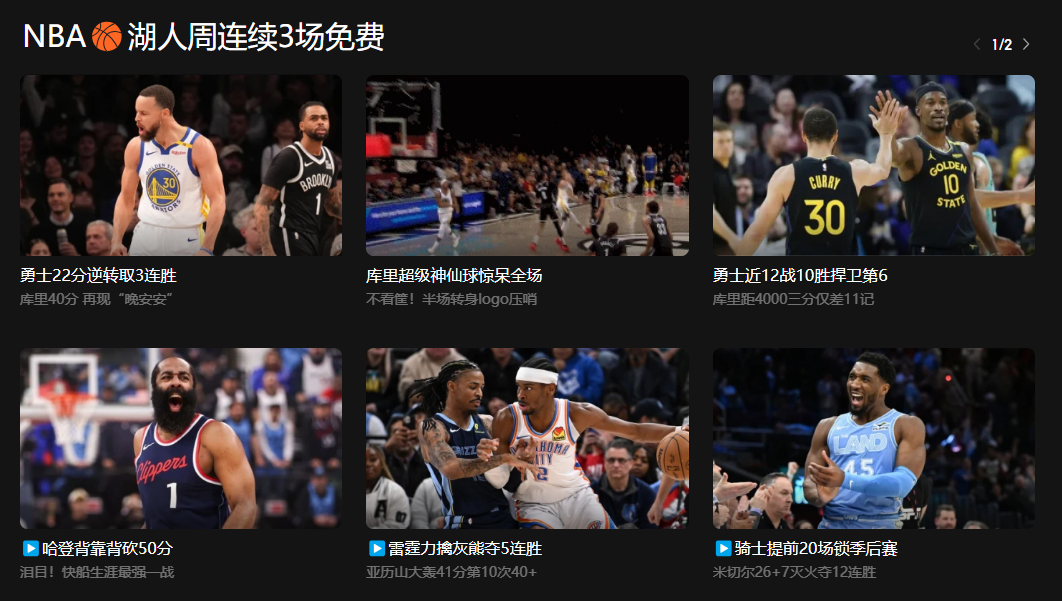1062x601 pixels.
Task: Open 雷霆力擒灰熊夺5连胜 video
Action: [527, 438]
